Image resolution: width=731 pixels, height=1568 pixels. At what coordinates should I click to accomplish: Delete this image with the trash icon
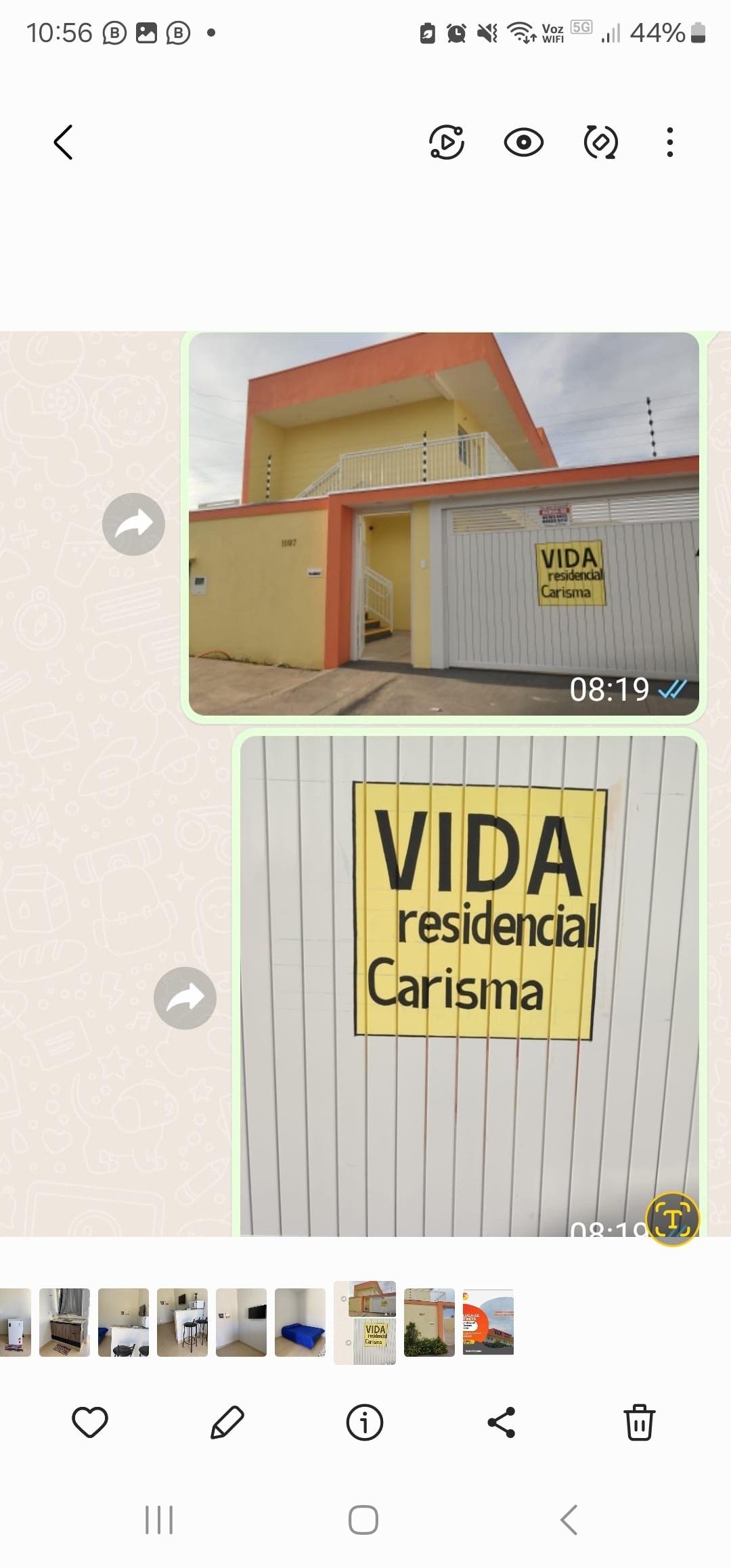coord(639,1422)
